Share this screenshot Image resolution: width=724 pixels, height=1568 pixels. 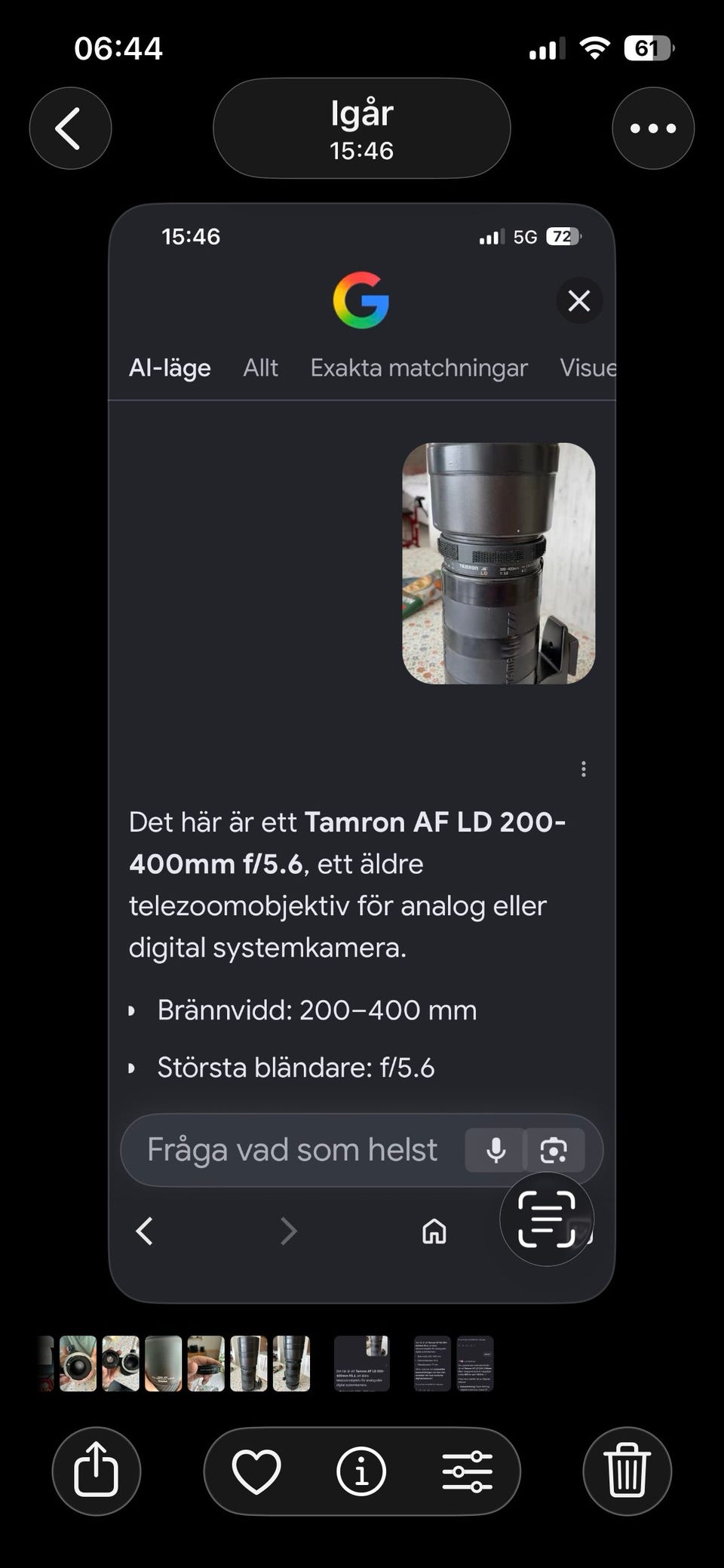click(x=97, y=1471)
